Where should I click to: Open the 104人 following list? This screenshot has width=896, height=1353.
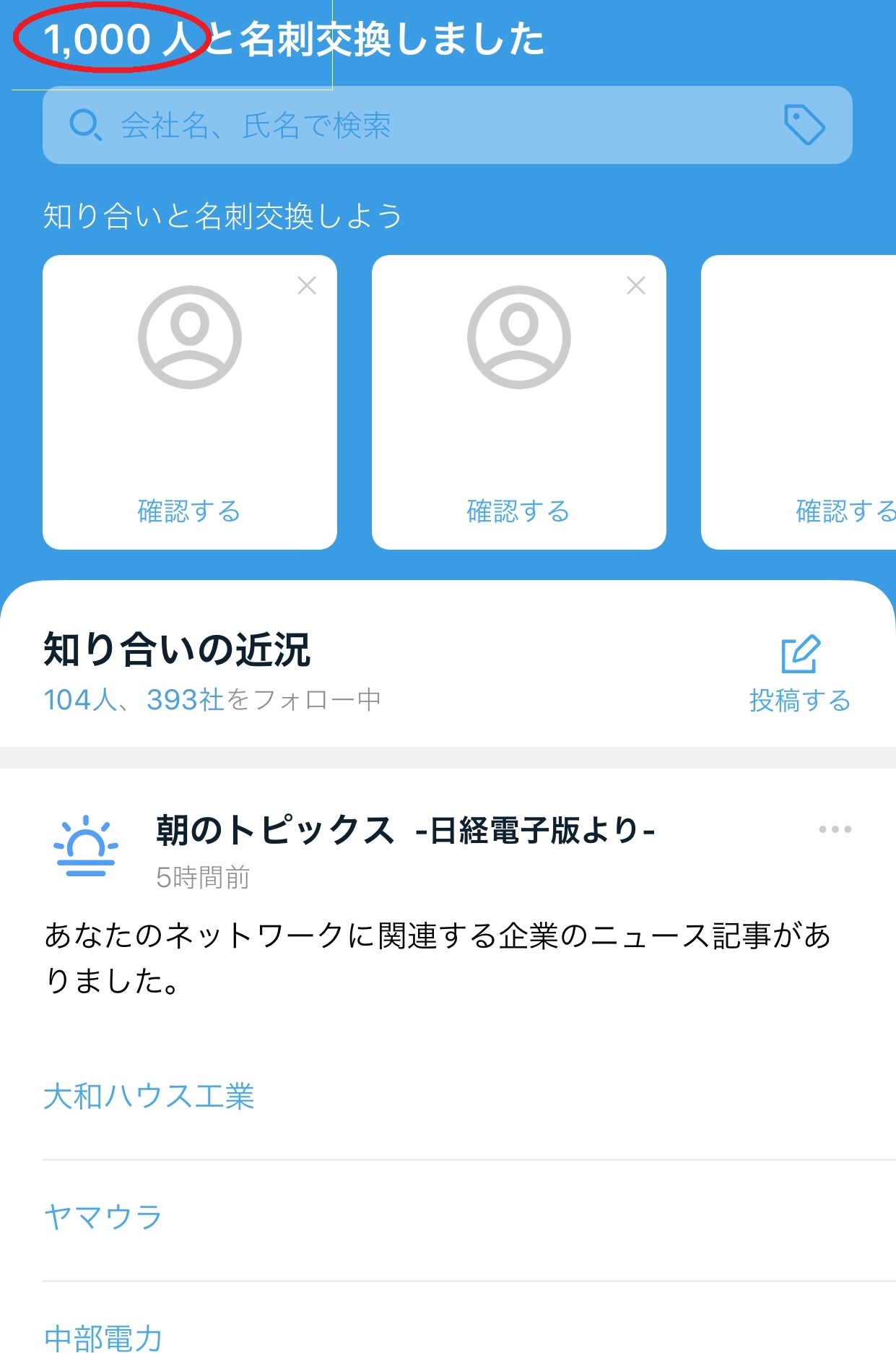click(79, 700)
